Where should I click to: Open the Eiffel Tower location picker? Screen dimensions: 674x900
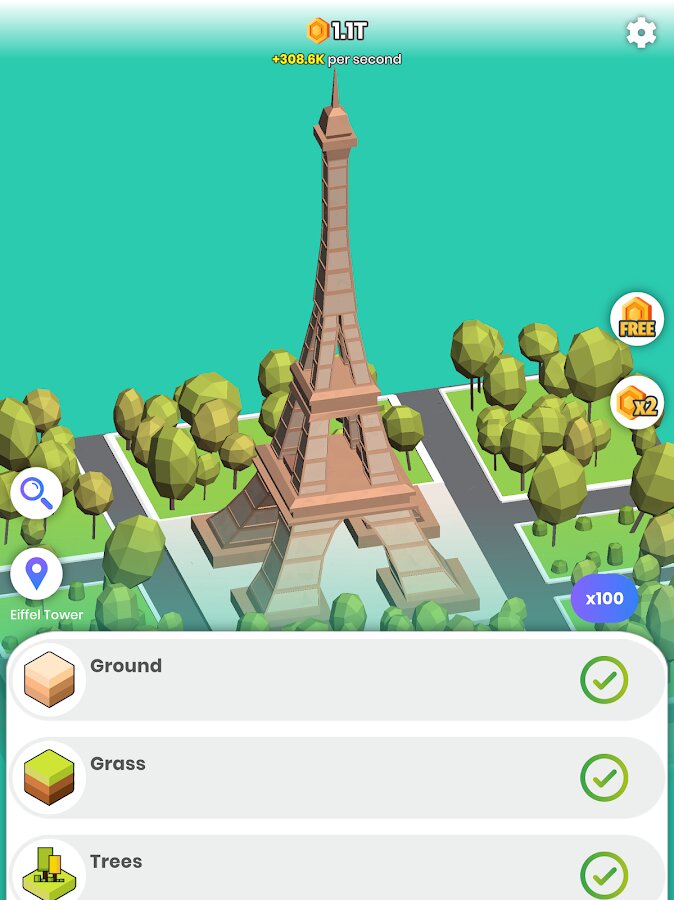click(x=37, y=574)
